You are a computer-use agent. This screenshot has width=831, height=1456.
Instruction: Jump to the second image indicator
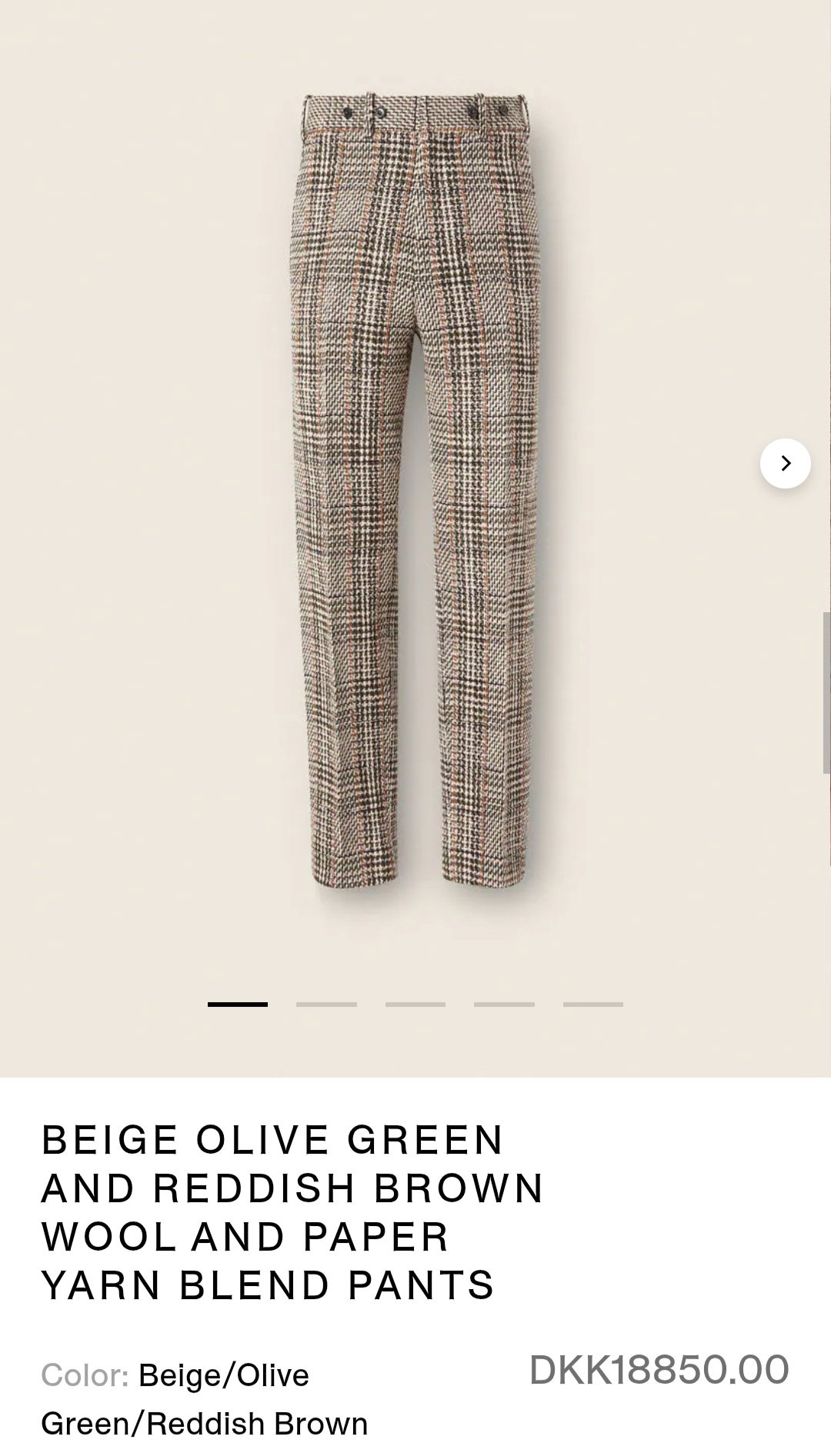click(326, 1004)
